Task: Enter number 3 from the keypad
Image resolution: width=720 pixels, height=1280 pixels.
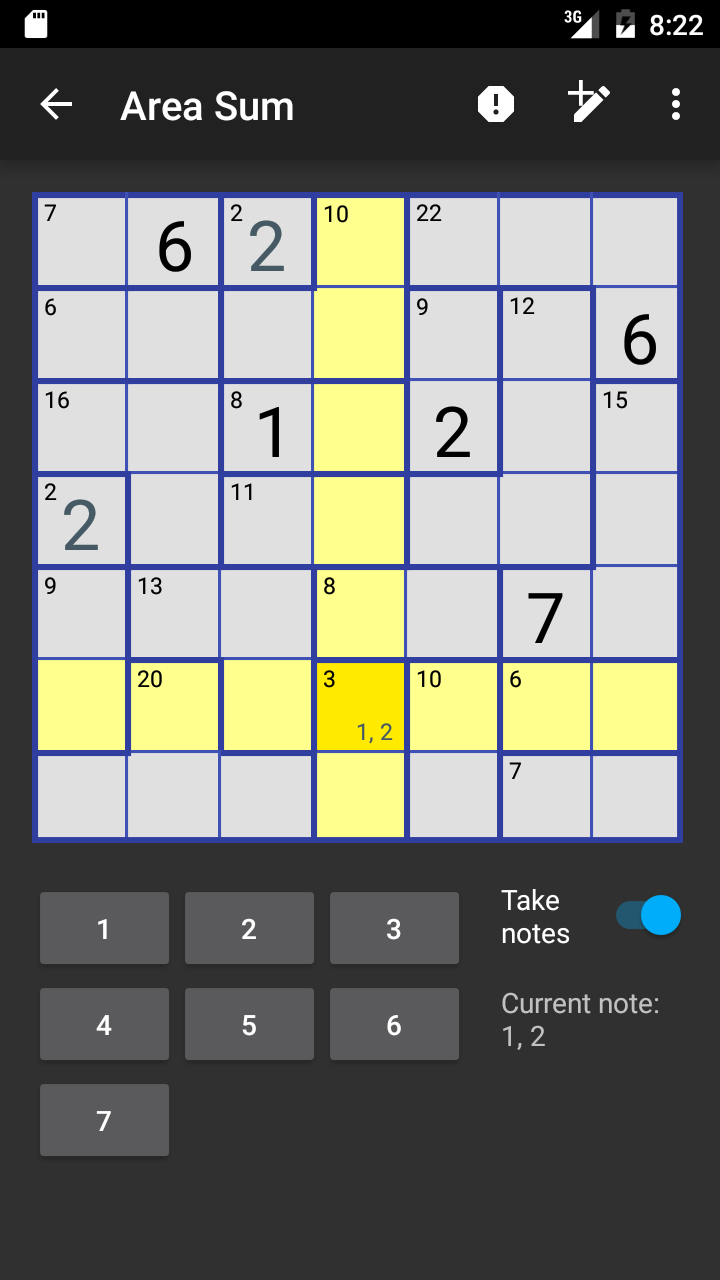Action: [394, 929]
